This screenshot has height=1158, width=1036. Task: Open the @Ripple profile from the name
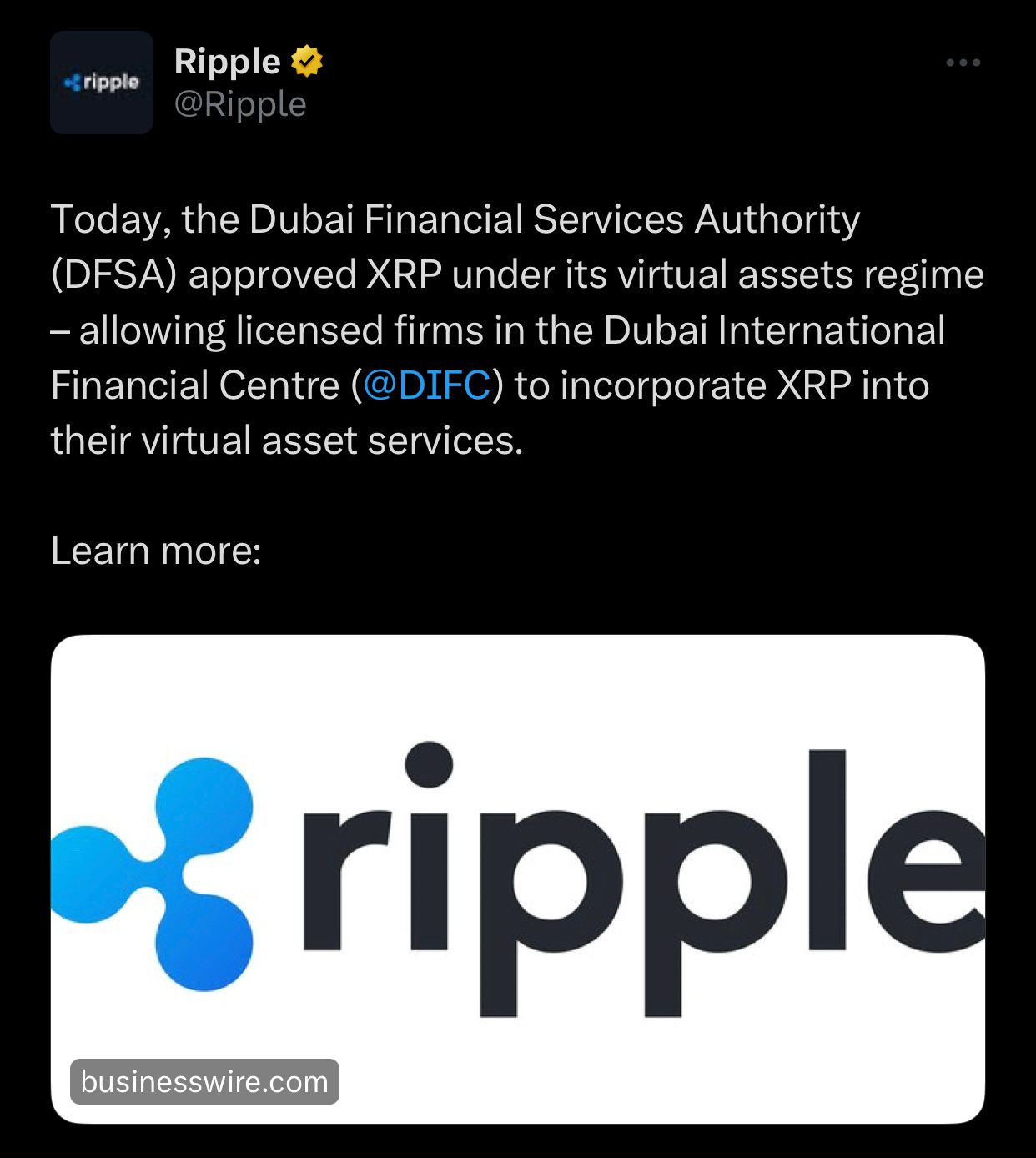228,63
